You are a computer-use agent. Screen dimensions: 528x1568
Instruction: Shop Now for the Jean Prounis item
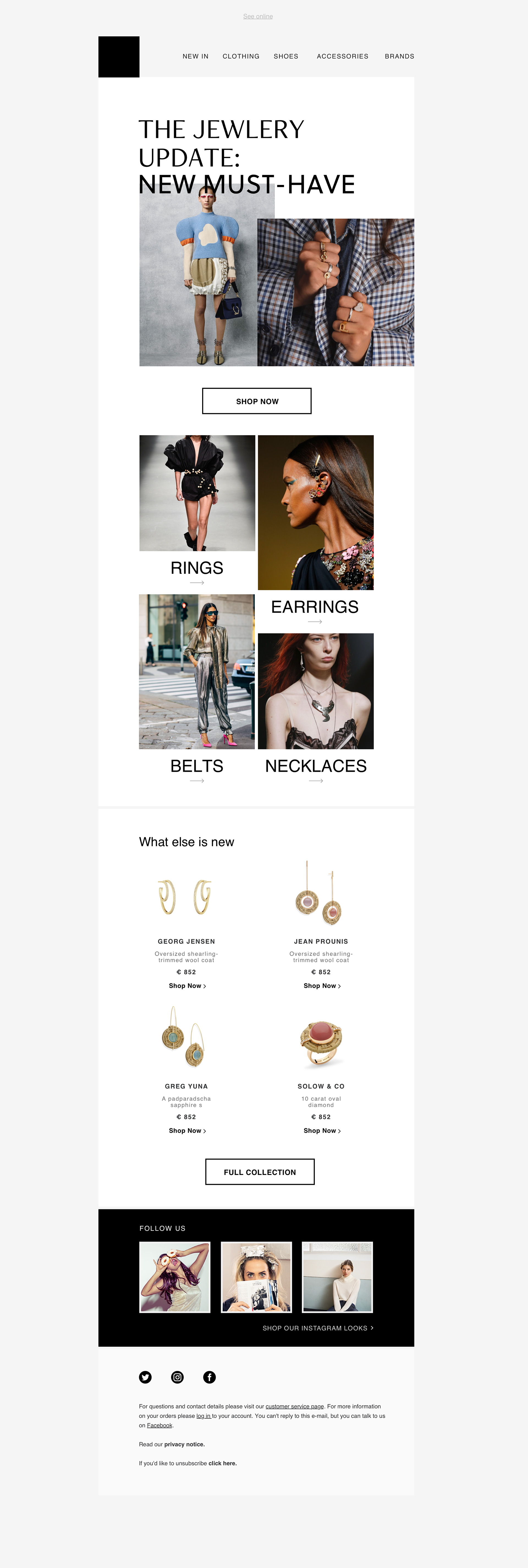pos(322,986)
